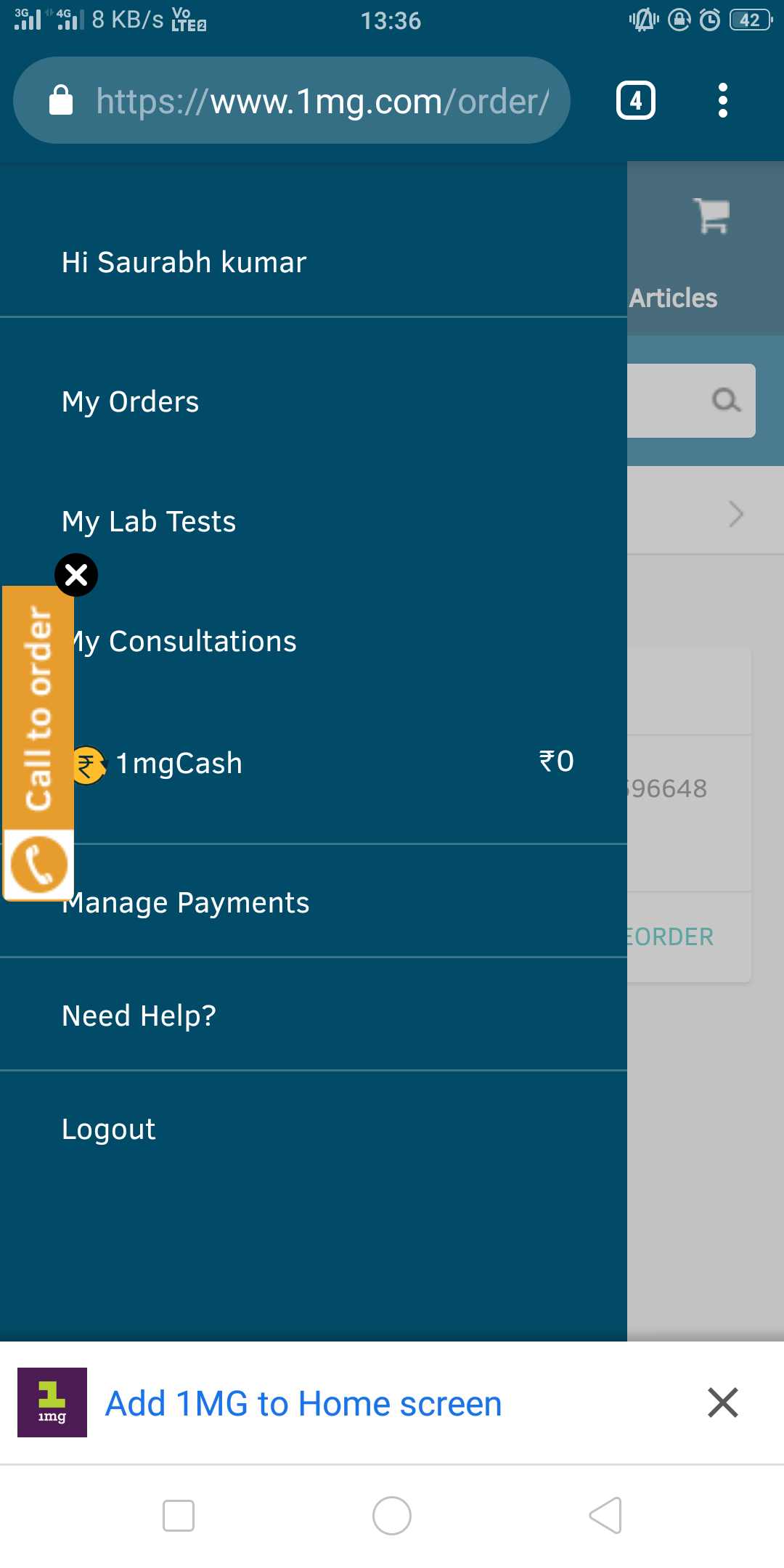Open the browser overflow menu
The image size is (784, 1568).
tap(722, 100)
